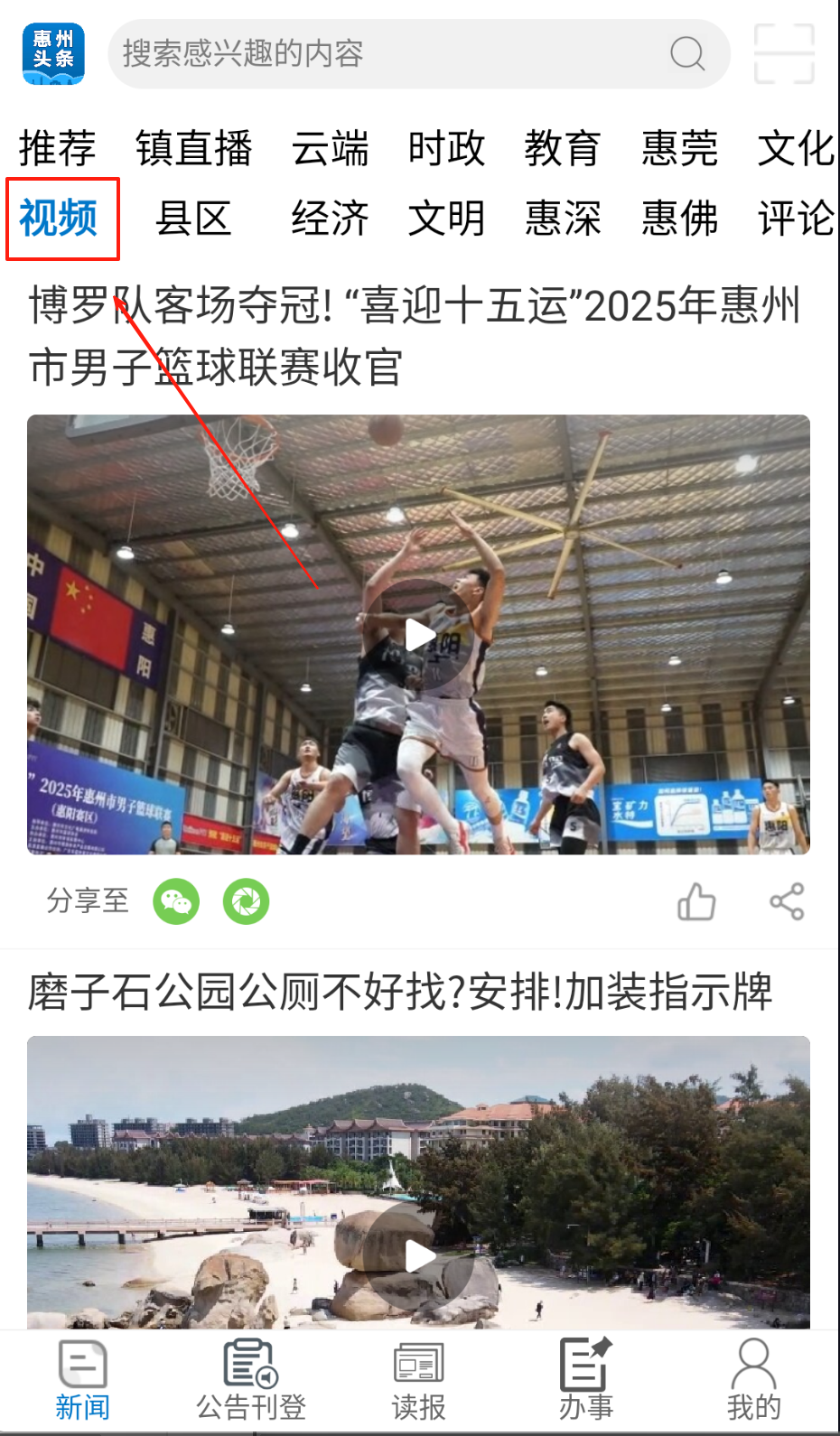Share basketball video to WeChat Moments

pos(246,901)
